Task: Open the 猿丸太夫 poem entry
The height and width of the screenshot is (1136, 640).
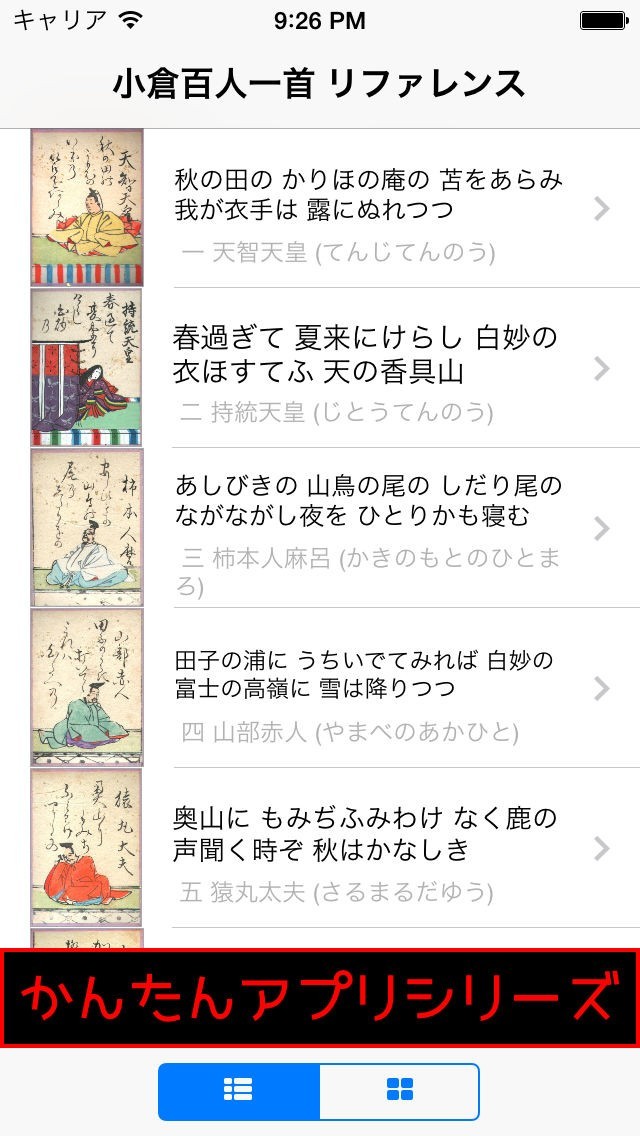Action: [368, 848]
